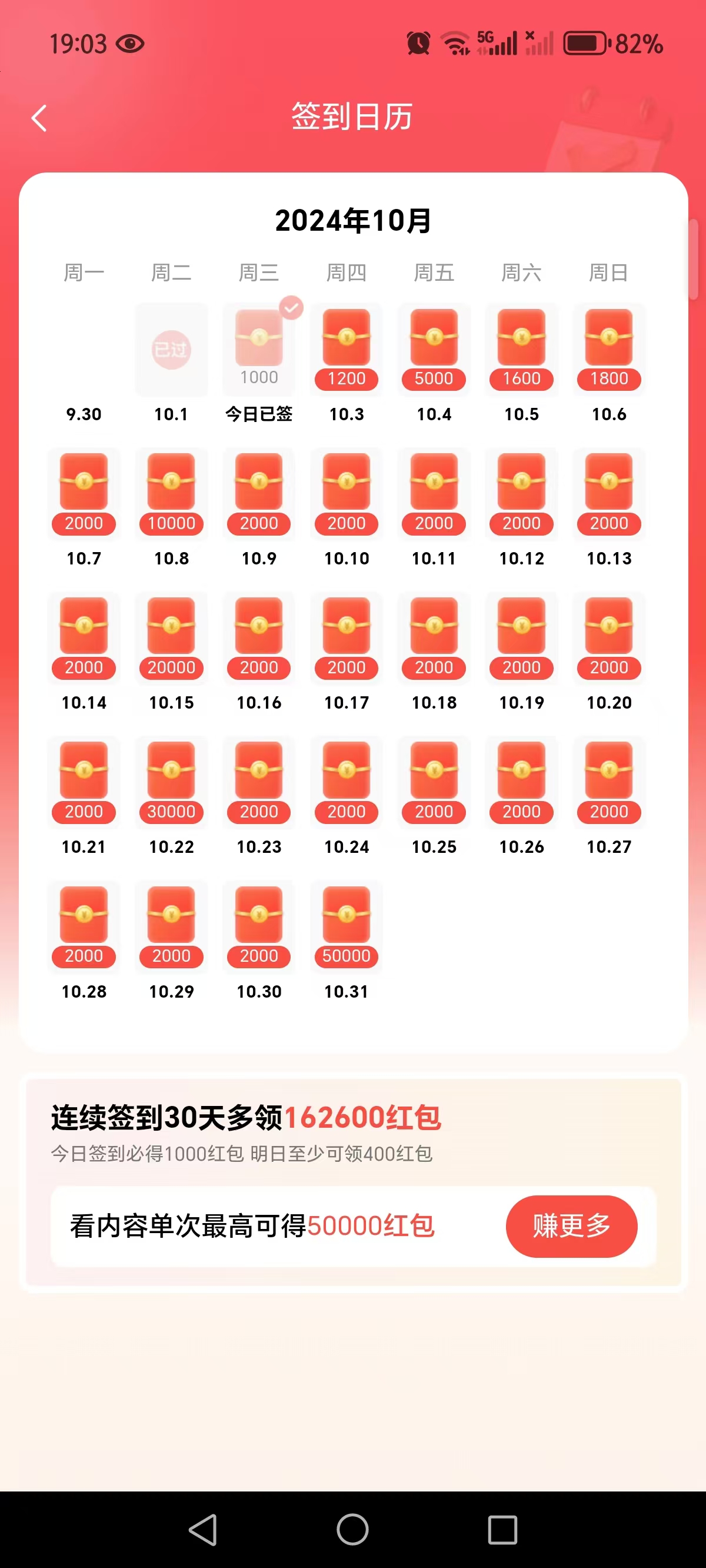Tap the 10000 red packet on 10.8
Image resolution: width=706 pixels, height=1568 pixels.
pos(172,494)
